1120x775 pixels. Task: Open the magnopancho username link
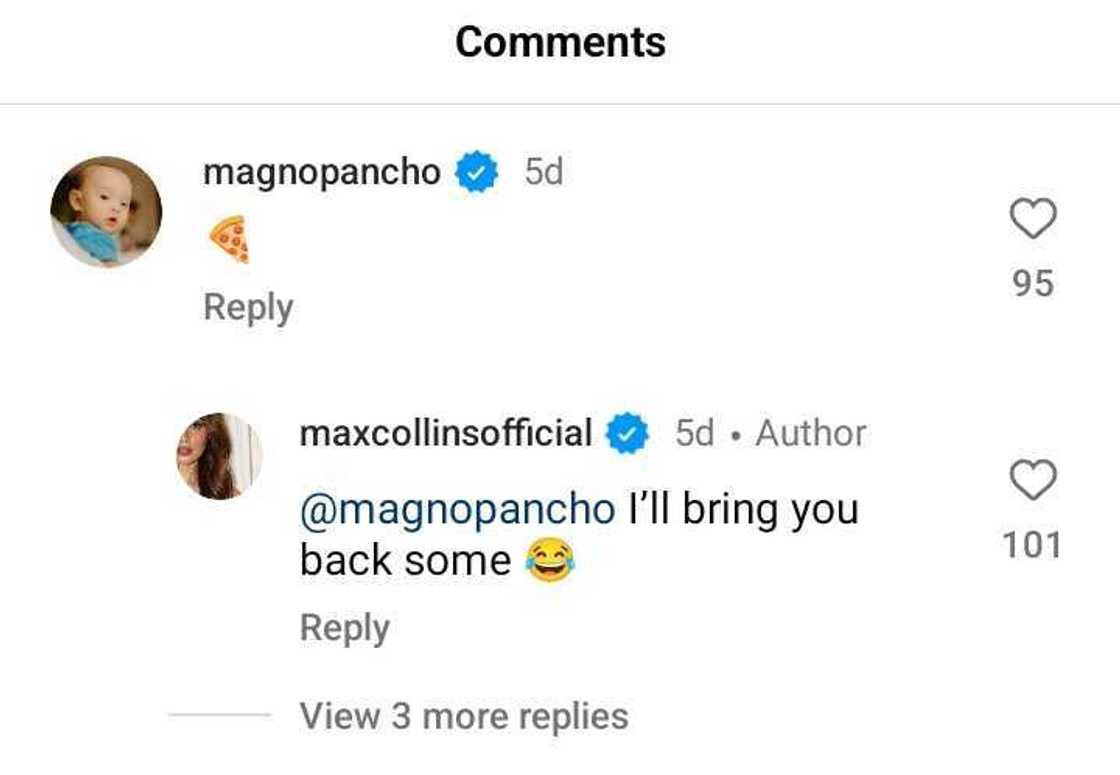(321, 172)
